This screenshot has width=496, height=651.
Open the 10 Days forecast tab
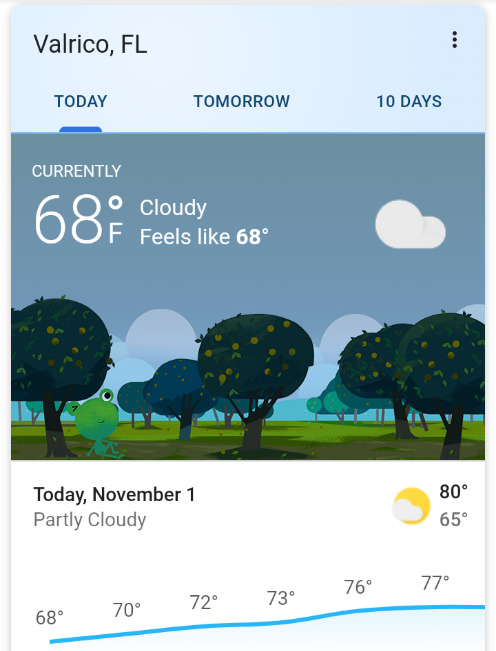[409, 101]
